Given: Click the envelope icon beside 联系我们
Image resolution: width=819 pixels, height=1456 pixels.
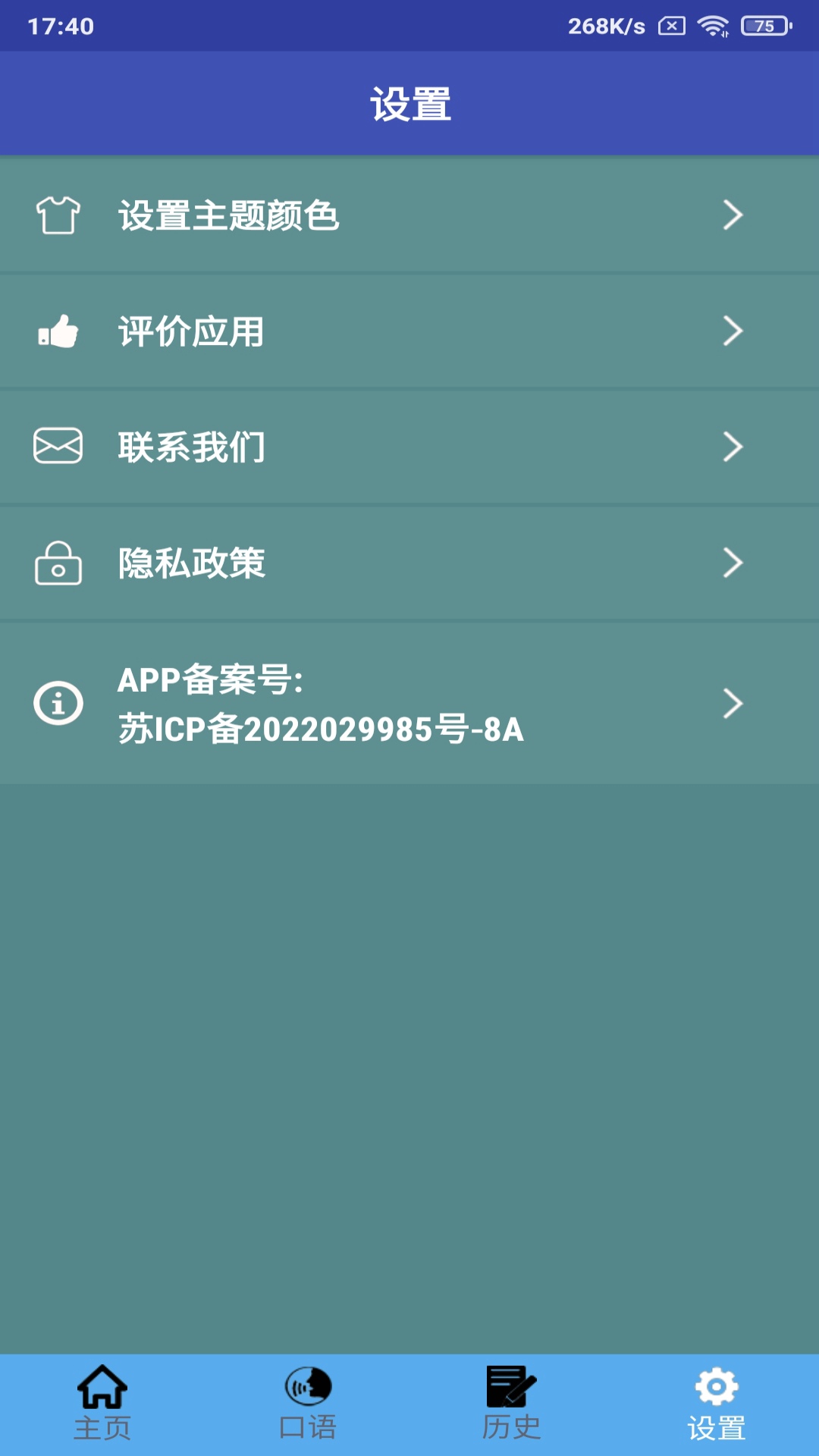Looking at the screenshot, I should click(x=59, y=447).
